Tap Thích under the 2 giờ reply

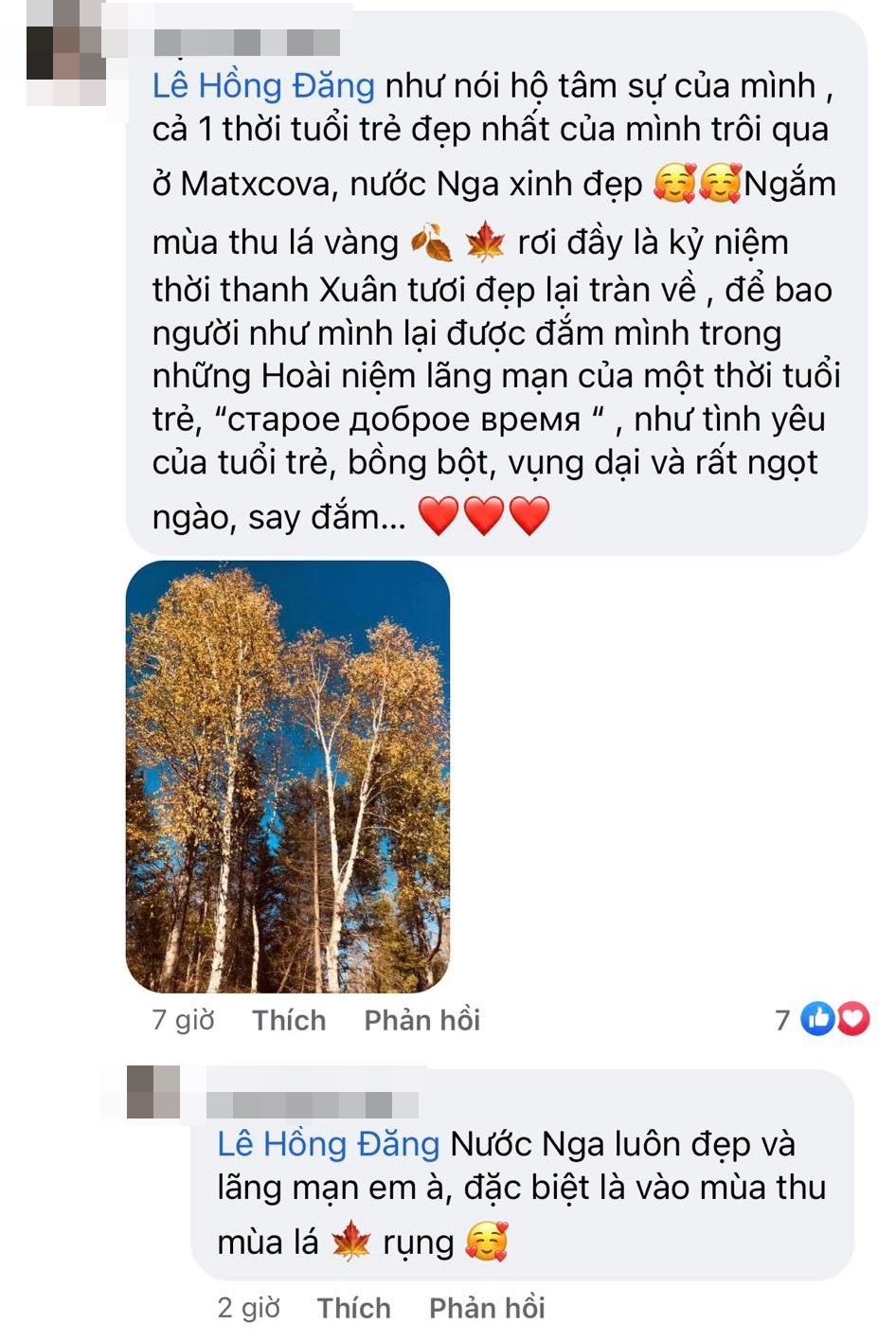[353, 1308]
